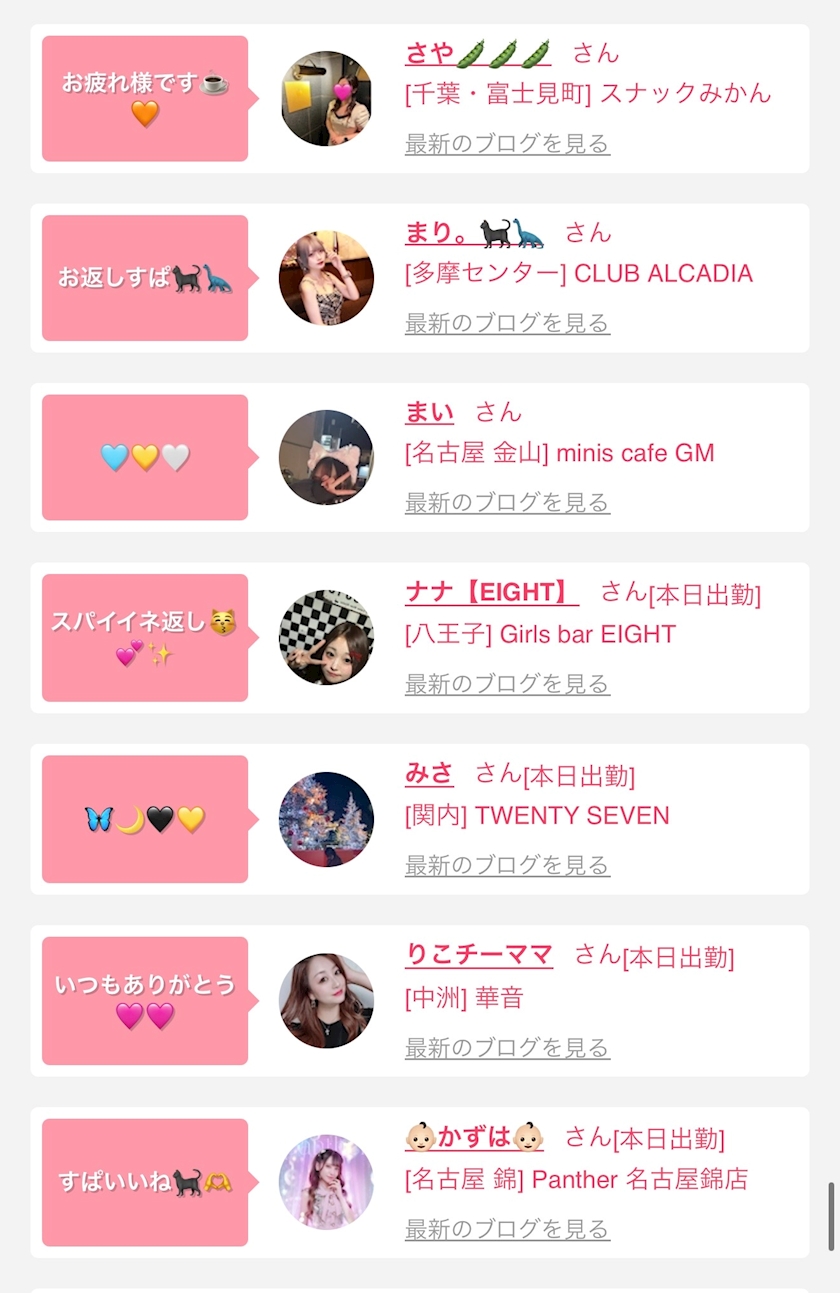Screen dimensions: 840x1293
Task: Open りこチーママ's profile name link
Action: tap(478, 955)
